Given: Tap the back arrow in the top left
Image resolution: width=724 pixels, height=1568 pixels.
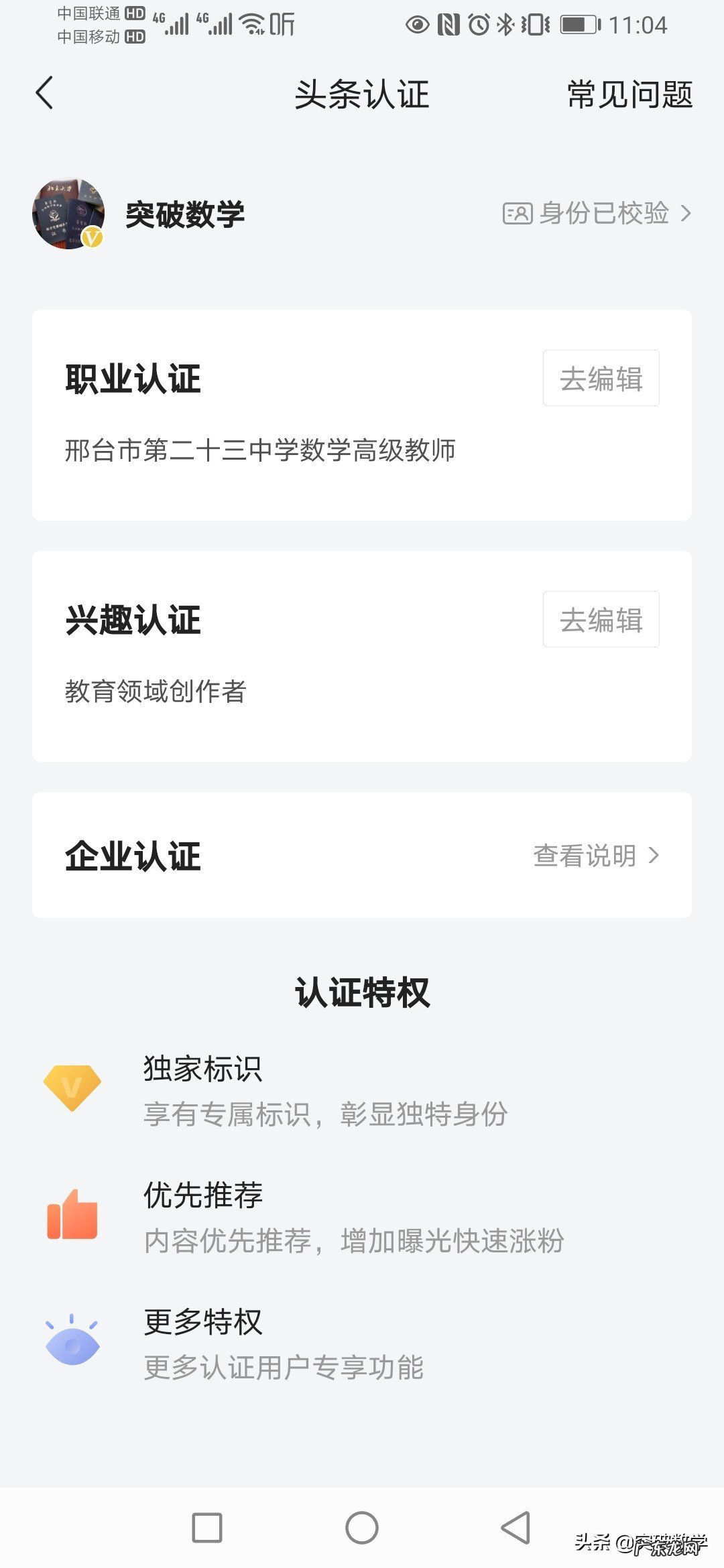Looking at the screenshot, I should point(44,94).
